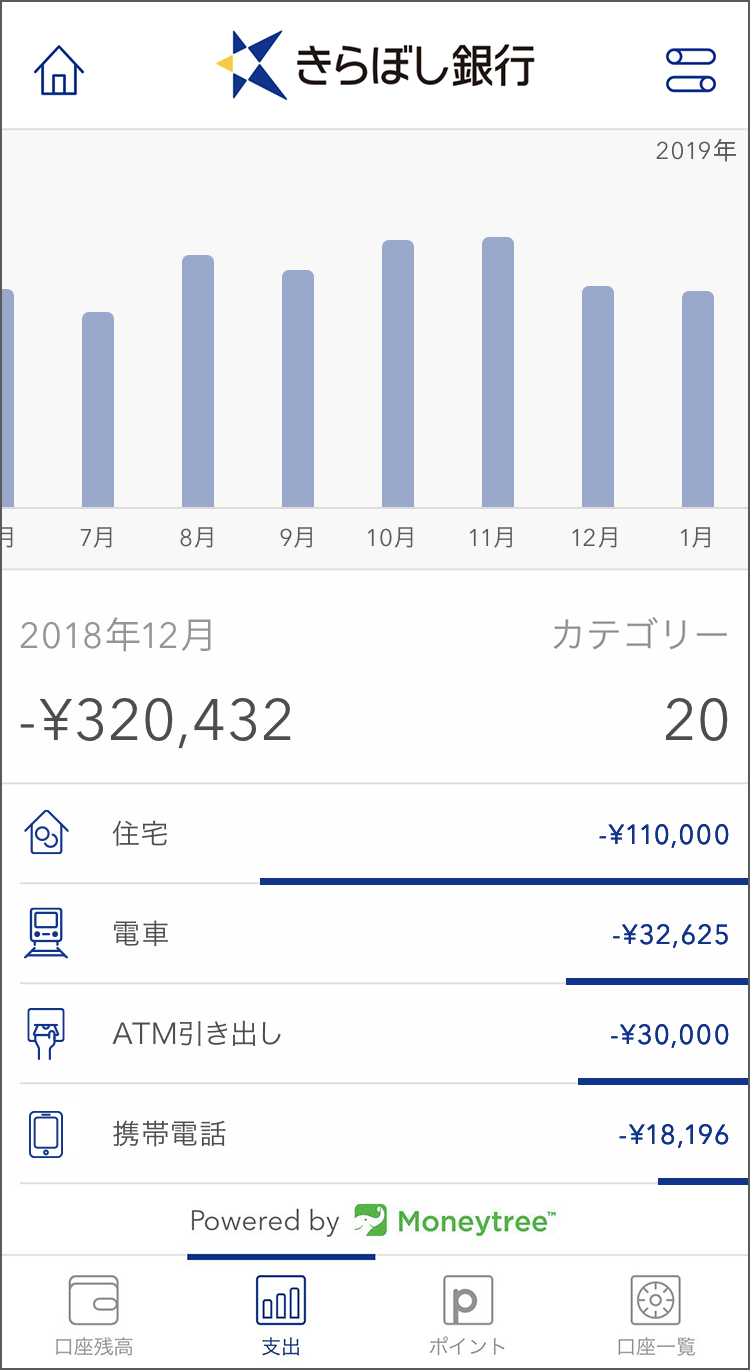Select the 8月 spending bar
Image resolution: width=750 pixels, height=1370 pixels.
[198, 381]
